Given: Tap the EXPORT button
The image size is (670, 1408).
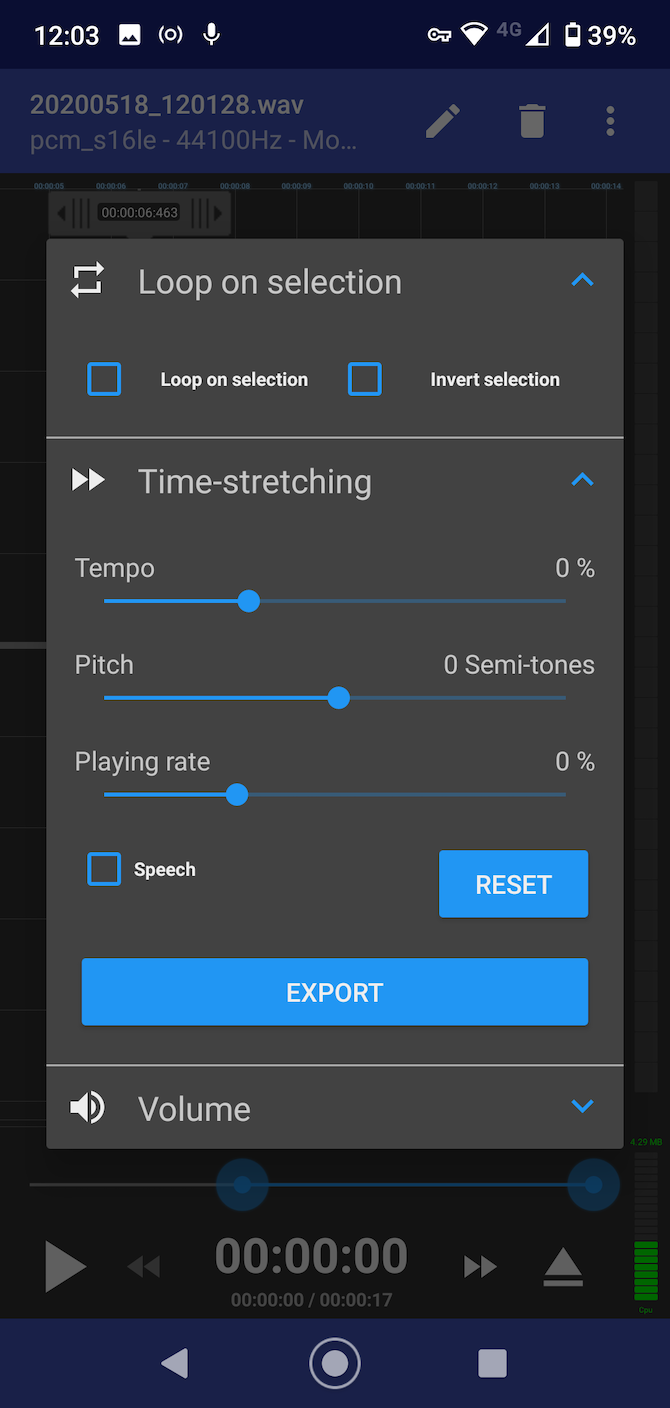Looking at the screenshot, I should pos(335,992).
